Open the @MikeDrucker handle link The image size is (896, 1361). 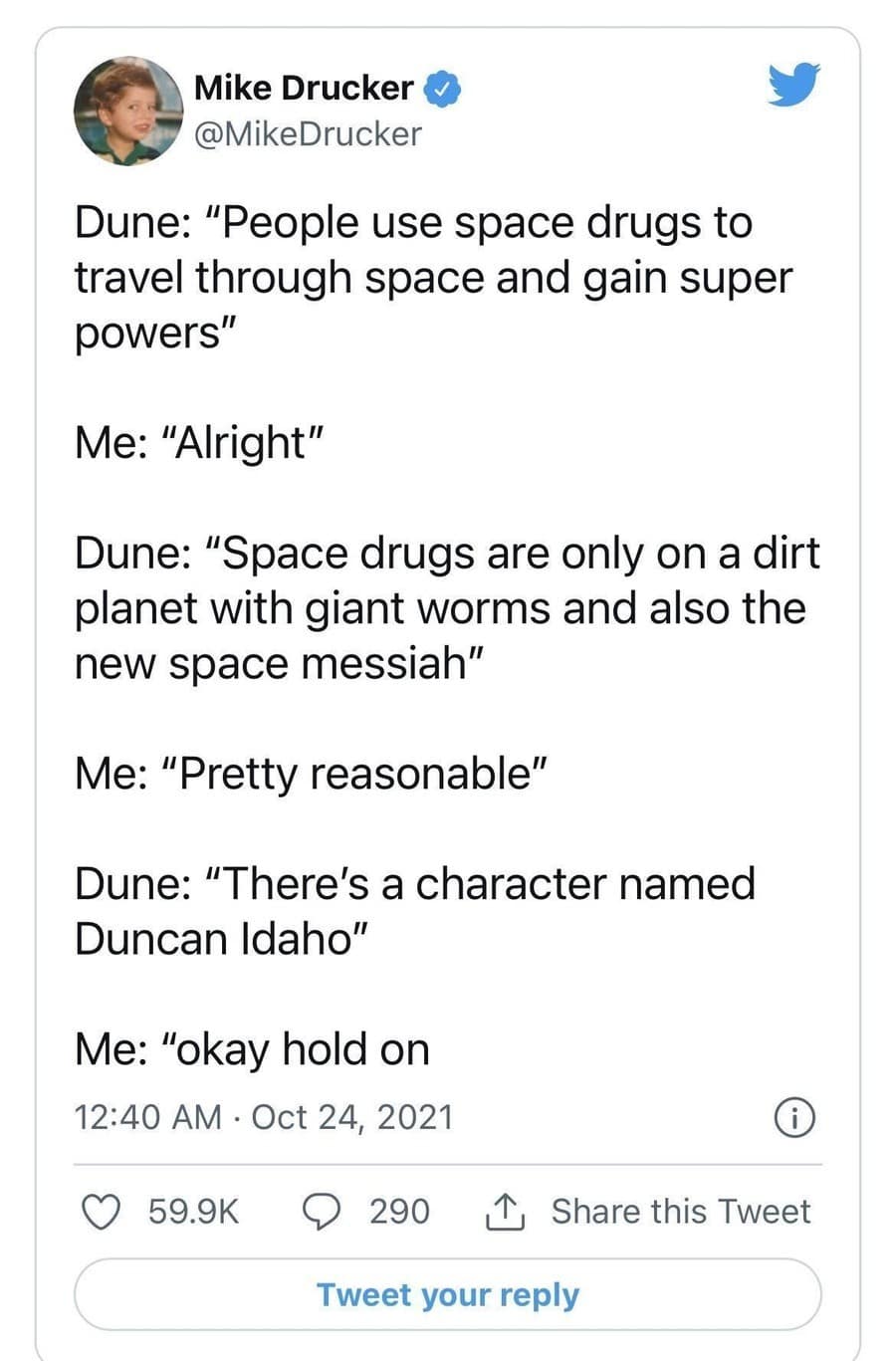308,133
